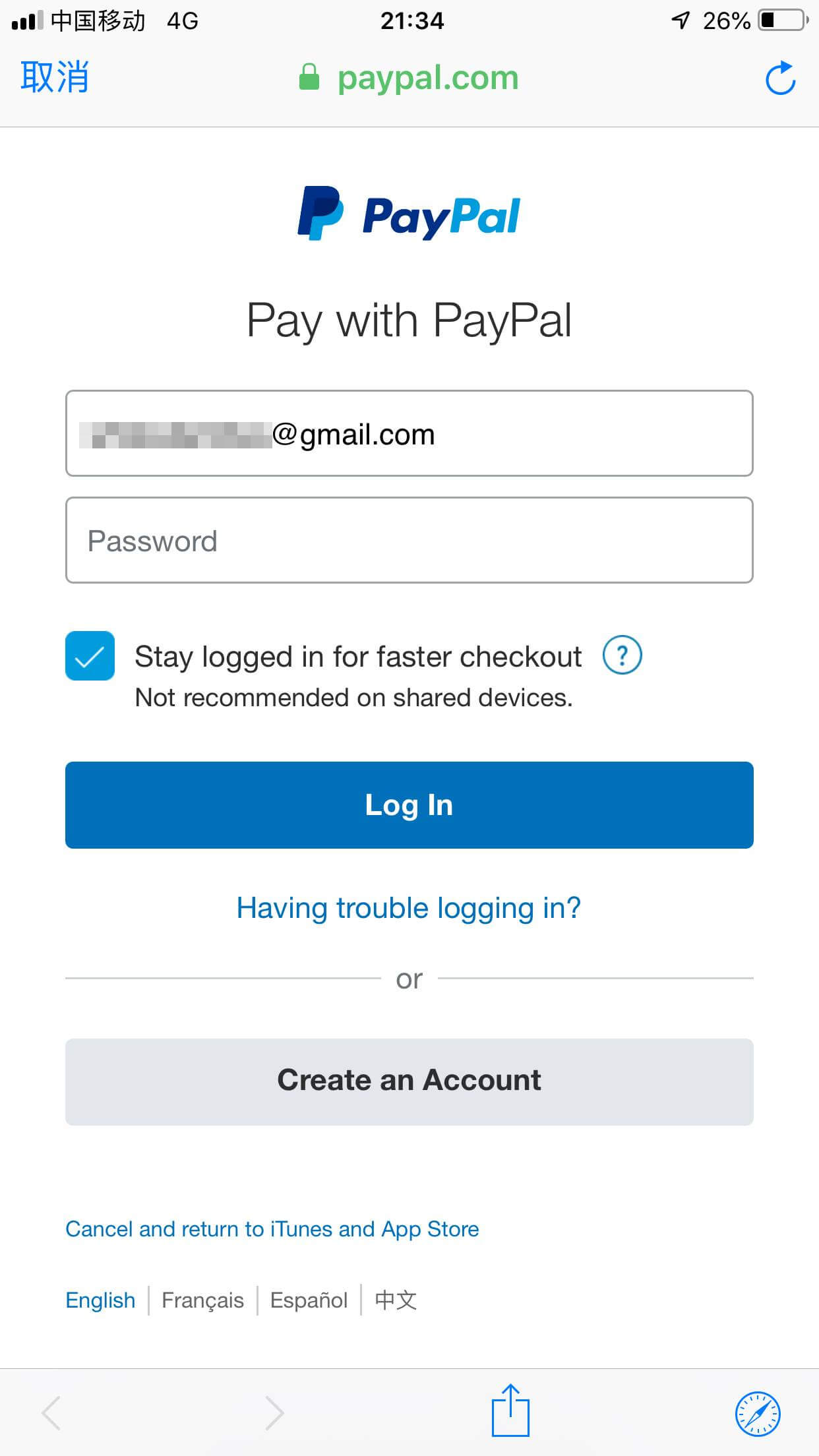
Task: Switch language to Français
Action: [202, 1300]
